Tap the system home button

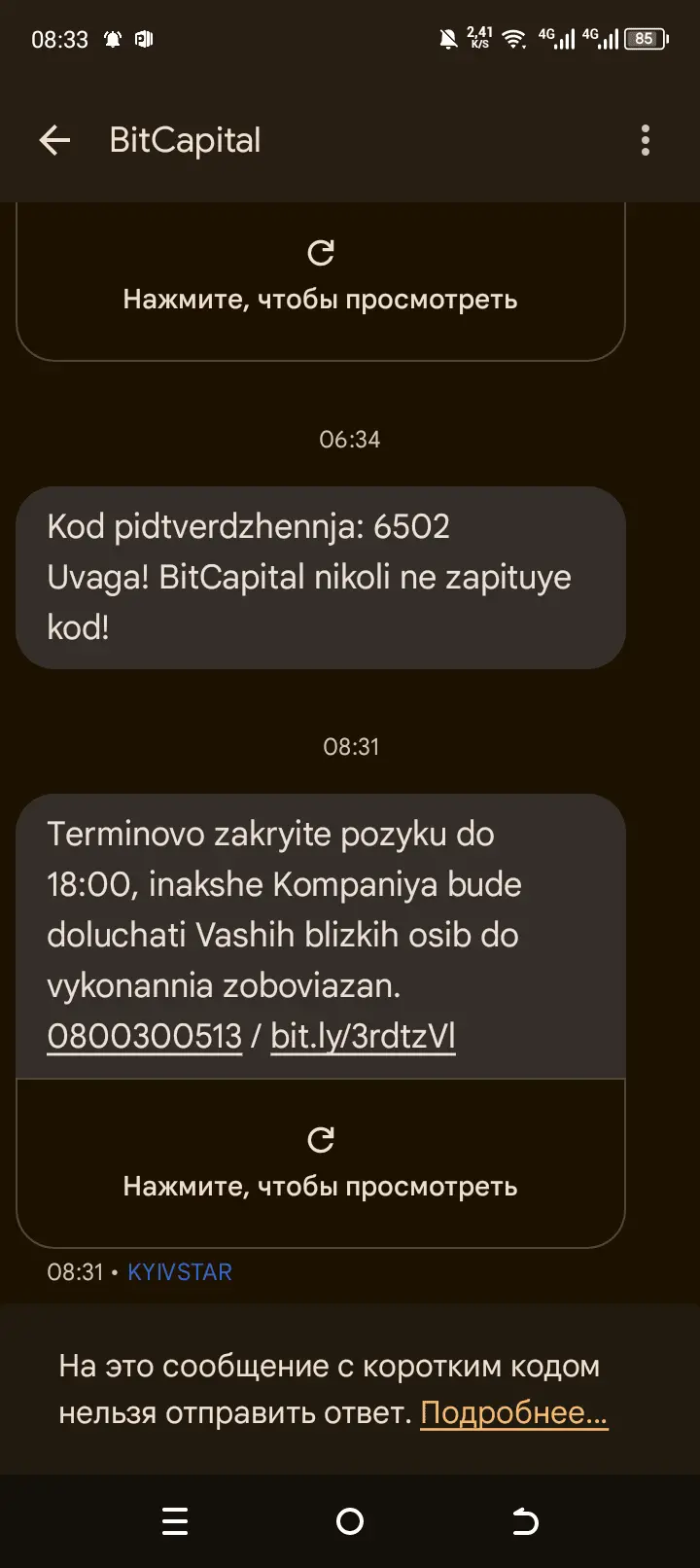point(350,1521)
